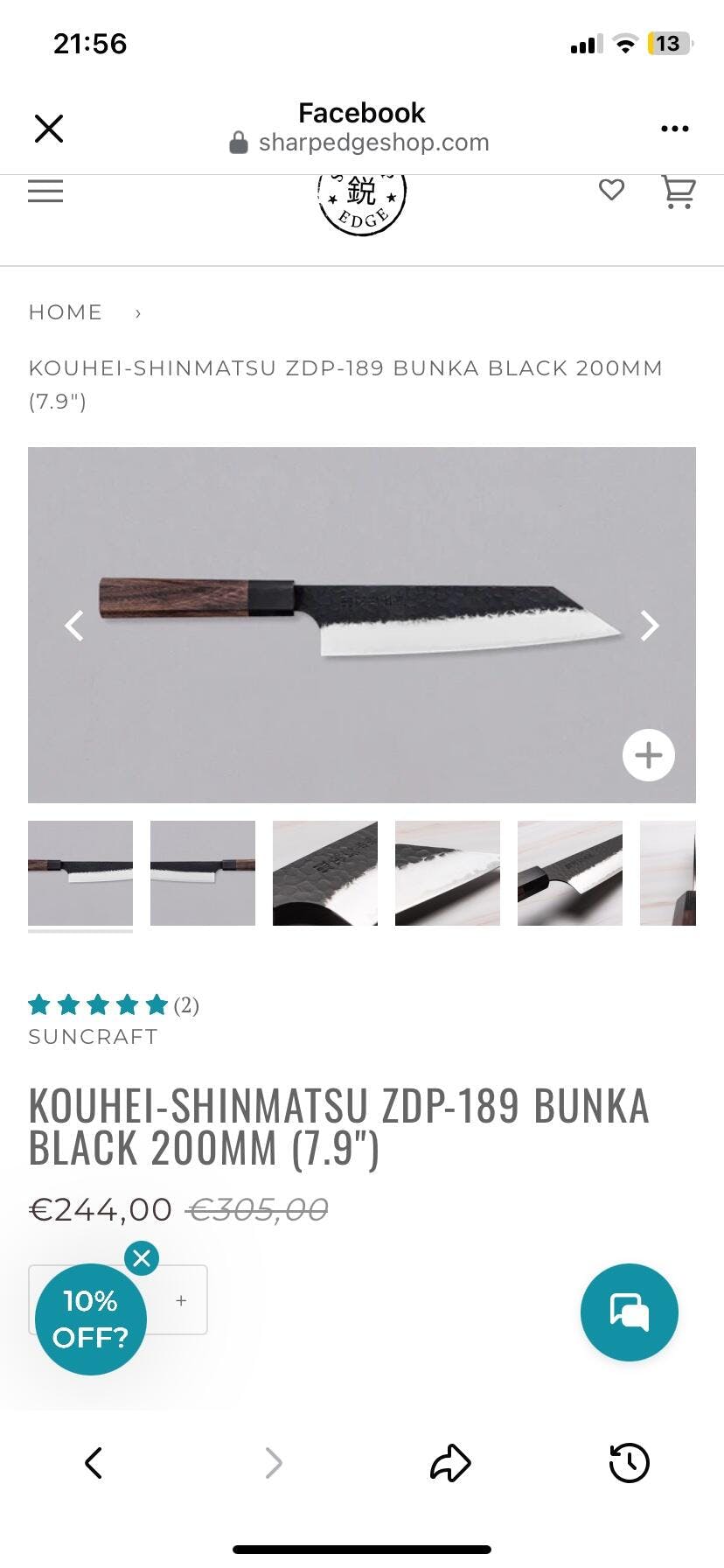This screenshot has width=724, height=1568.
Task: Select the second knife thumbnail
Action: 203,872
